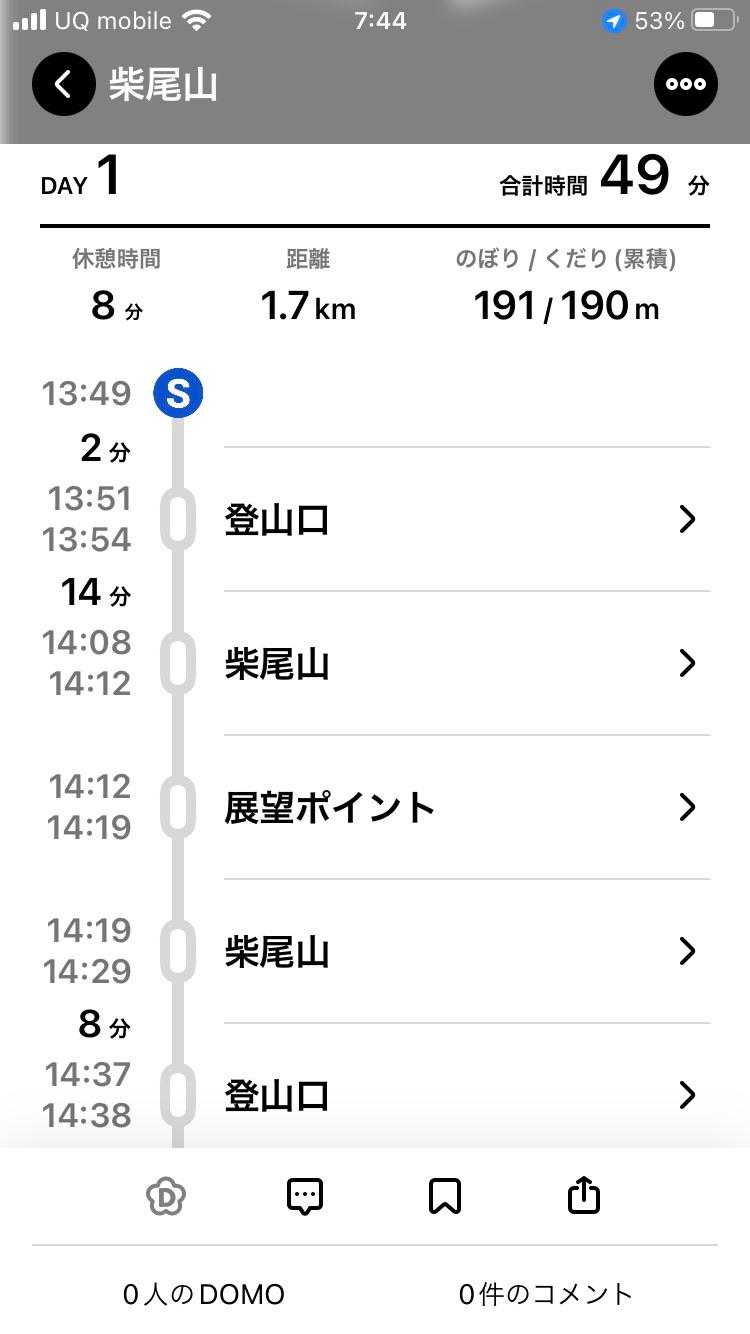This screenshot has height=1334, width=750.
Task: Give a DOMO with the flower icon
Action: pos(166,1196)
